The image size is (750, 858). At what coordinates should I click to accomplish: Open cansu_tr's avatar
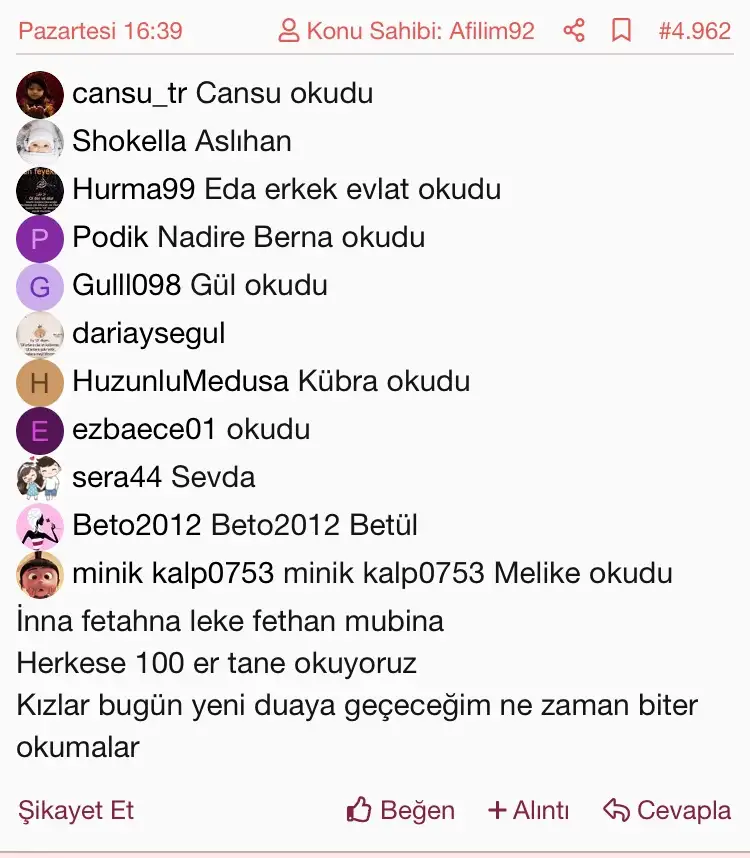[x=40, y=94]
